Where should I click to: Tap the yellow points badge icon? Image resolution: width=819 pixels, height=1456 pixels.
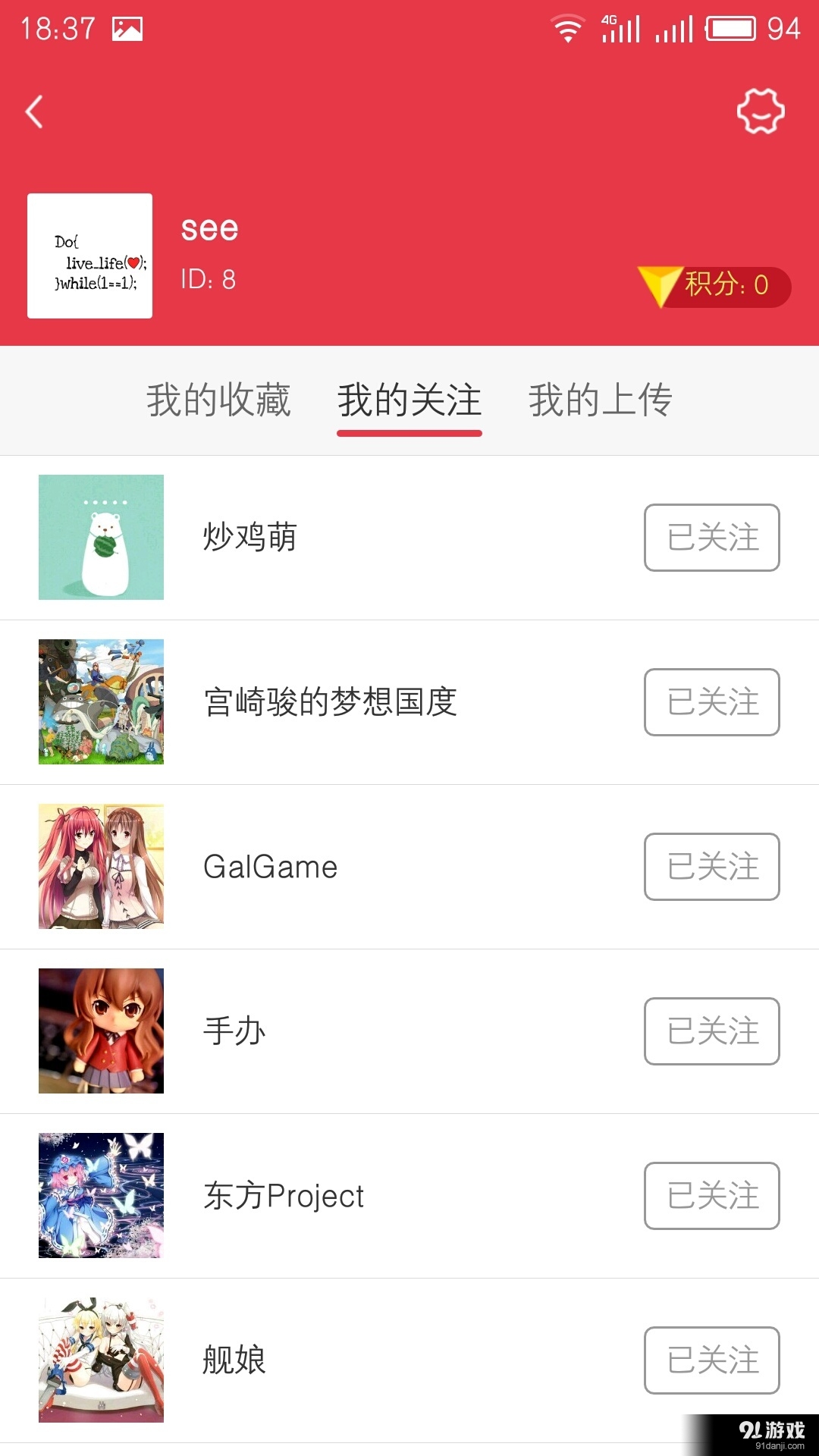pyautogui.click(x=660, y=287)
